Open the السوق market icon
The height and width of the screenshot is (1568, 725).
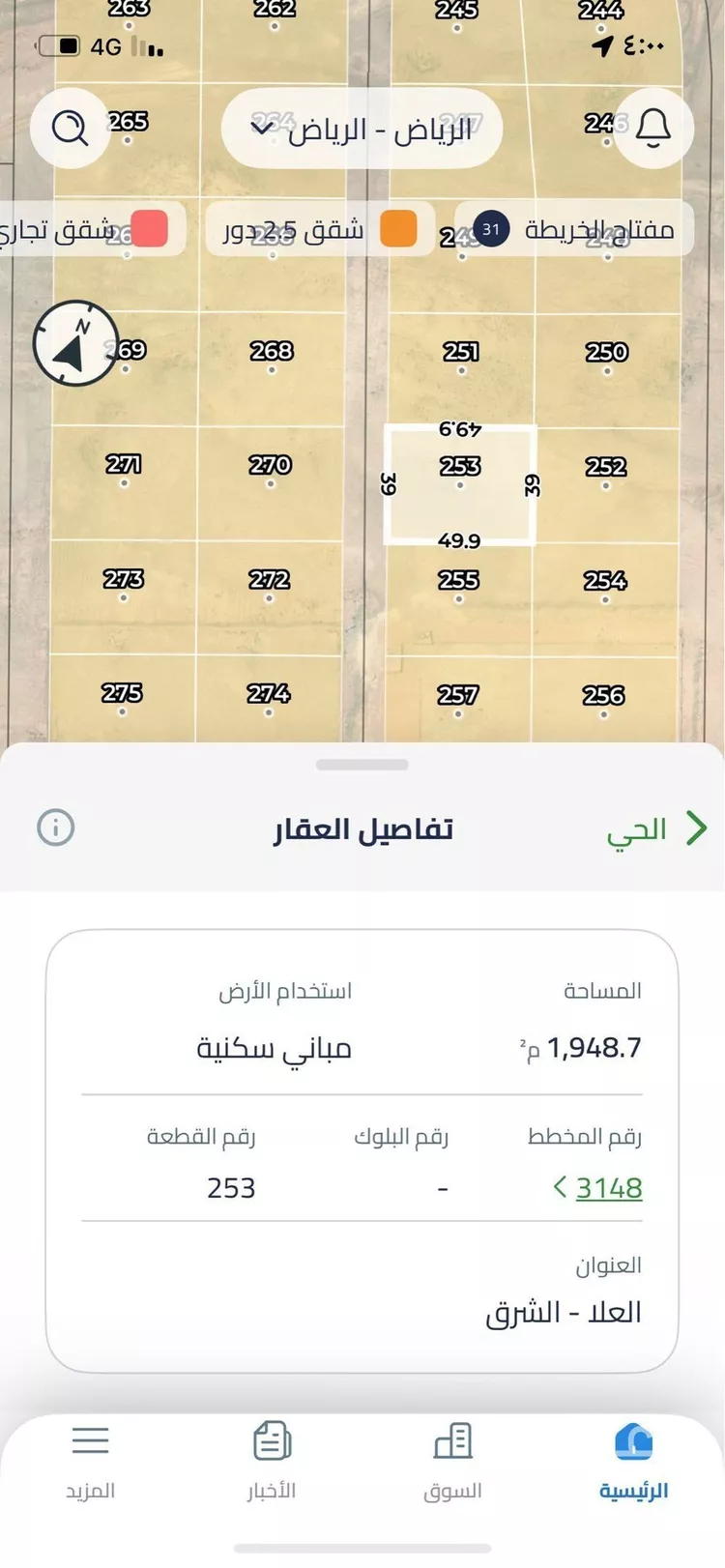pyautogui.click(x=453, y=1445)
